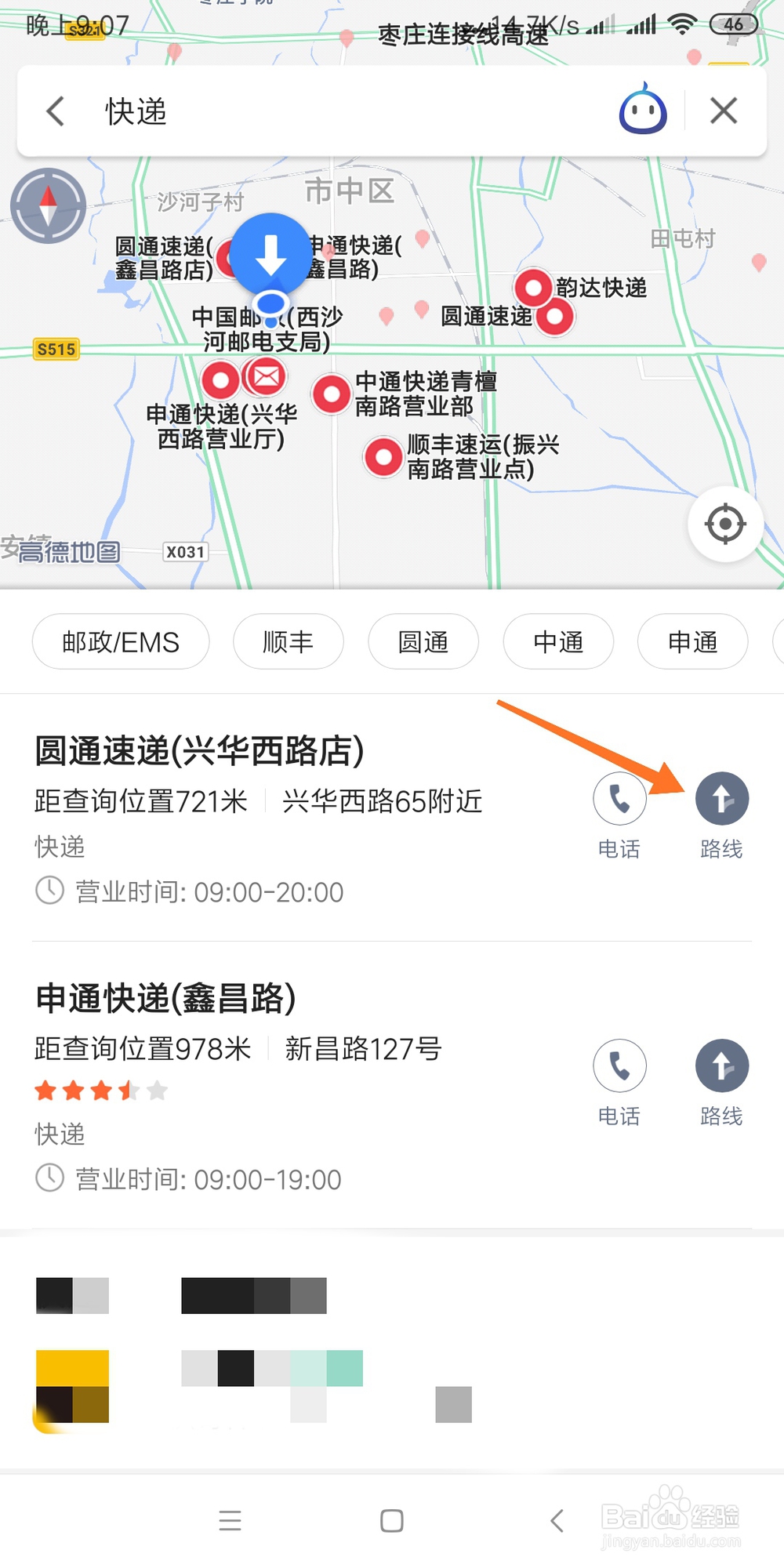Expand 顺丰速运(振兴南路营业点) map pin
Image resolution: width=784 pixels, height=1568 pixels.
(383, 457)
